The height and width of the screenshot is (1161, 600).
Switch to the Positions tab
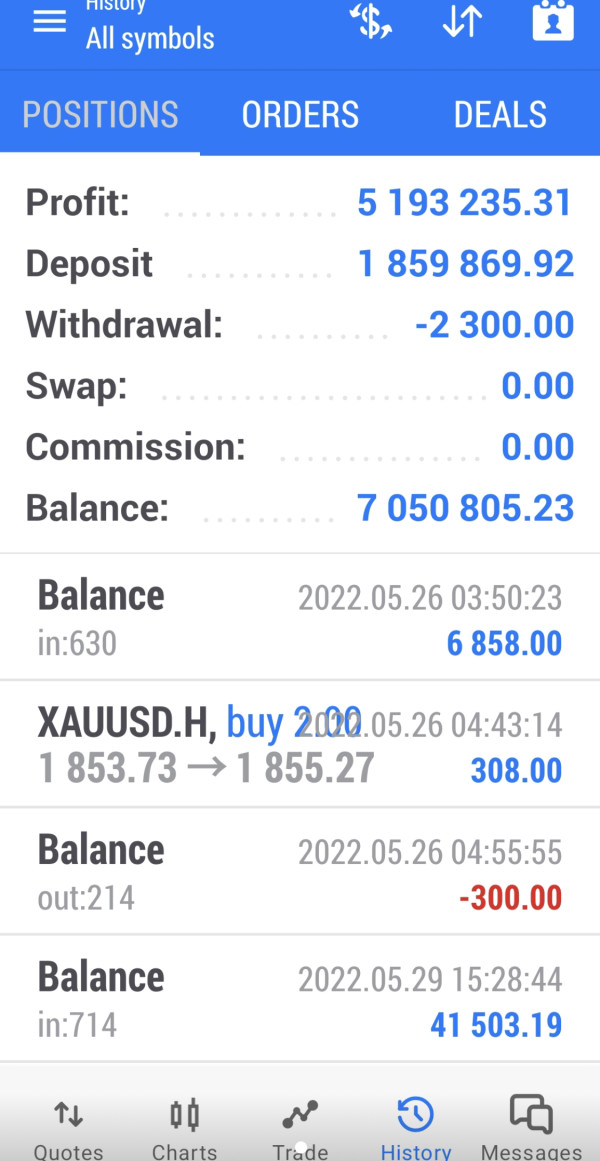[x=100, y=115]
